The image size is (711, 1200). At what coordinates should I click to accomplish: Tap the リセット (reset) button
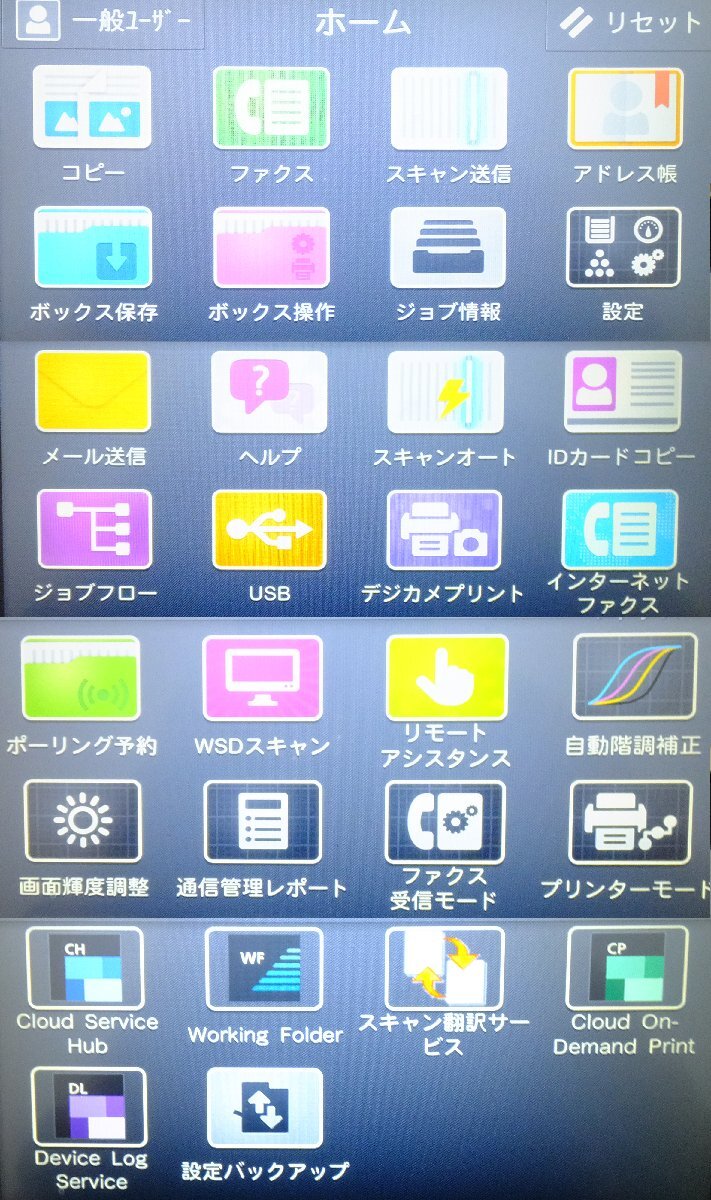tap(630, 24)
